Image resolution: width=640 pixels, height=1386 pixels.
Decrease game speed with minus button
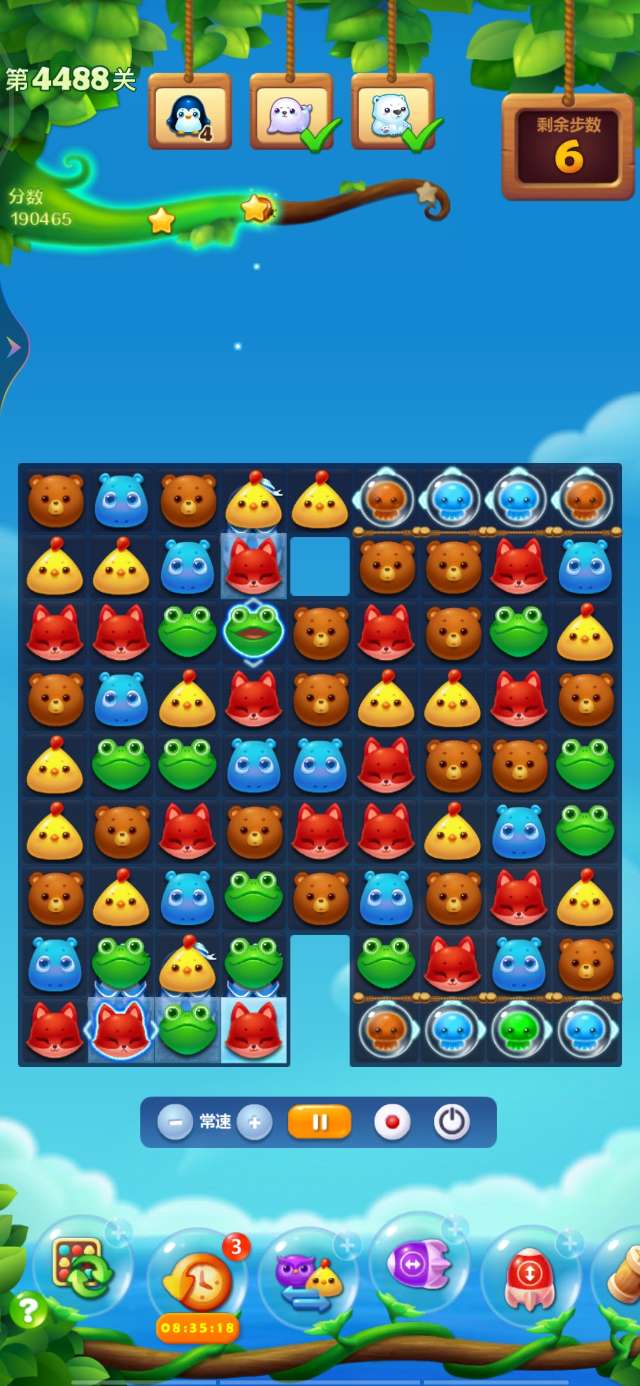174,1122
